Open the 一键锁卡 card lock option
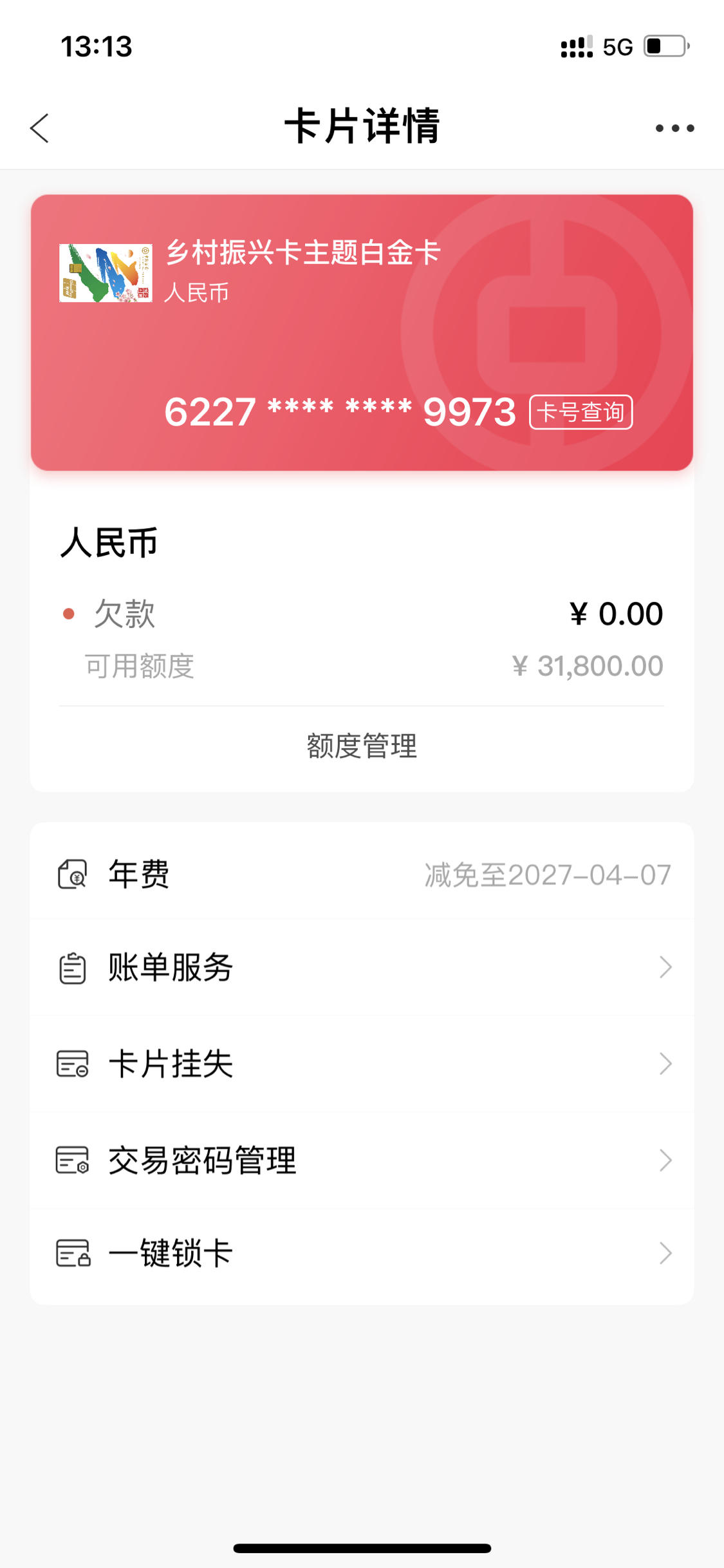The height and width of the screenshot is (1568, 724). click(362, 1253)
